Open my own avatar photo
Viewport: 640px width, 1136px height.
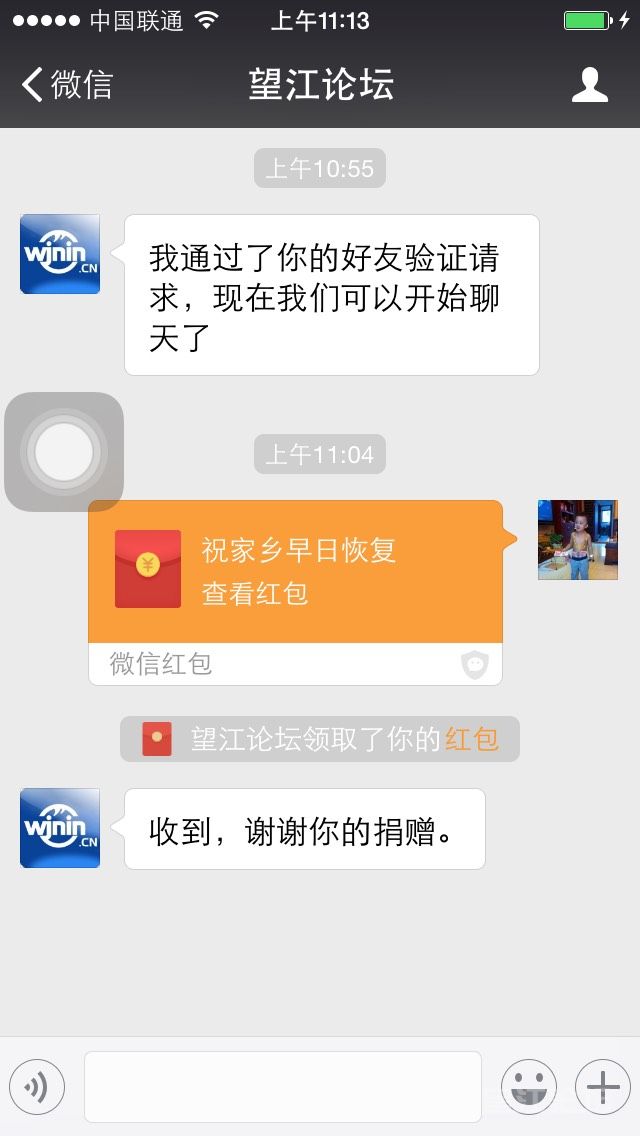(x=578, y=540)
